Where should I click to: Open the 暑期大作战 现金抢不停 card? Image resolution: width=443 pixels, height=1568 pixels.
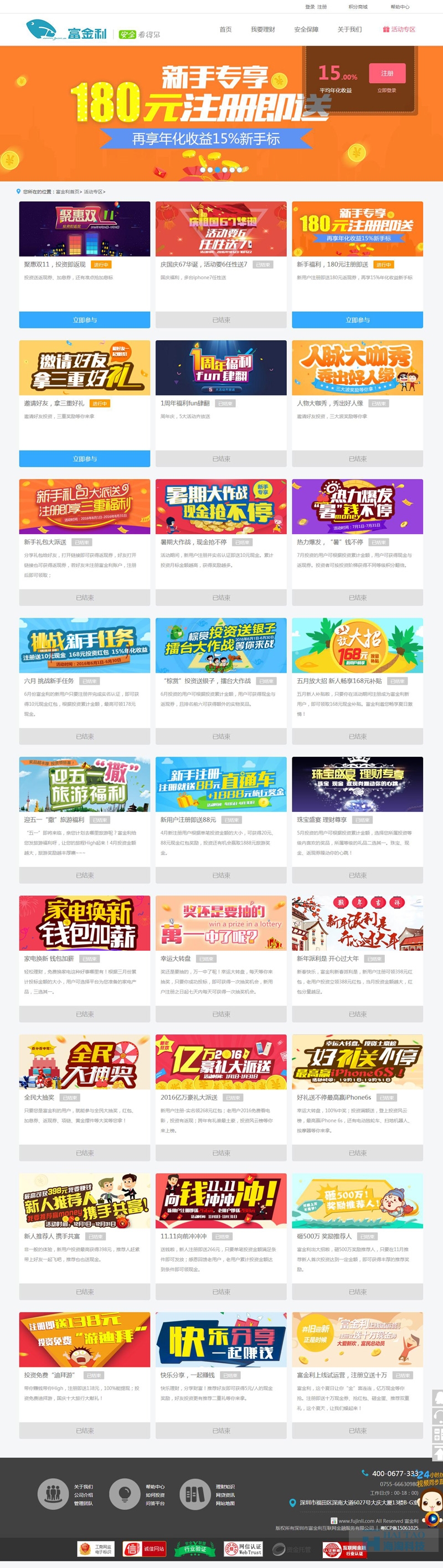[x=221, y=506]
